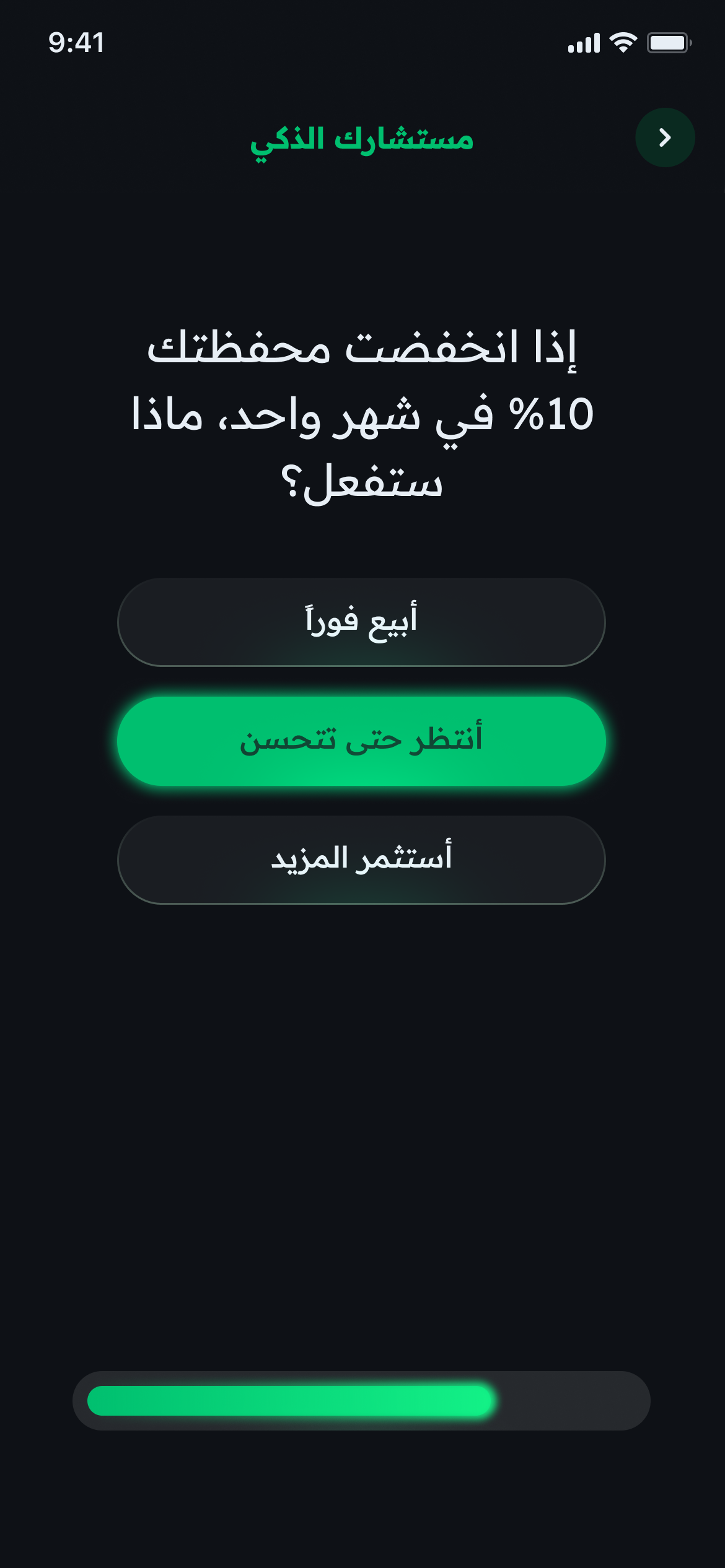Go back using the chevron arrow button
Screen dimensions: 725x1568
(x=665, y=137)
